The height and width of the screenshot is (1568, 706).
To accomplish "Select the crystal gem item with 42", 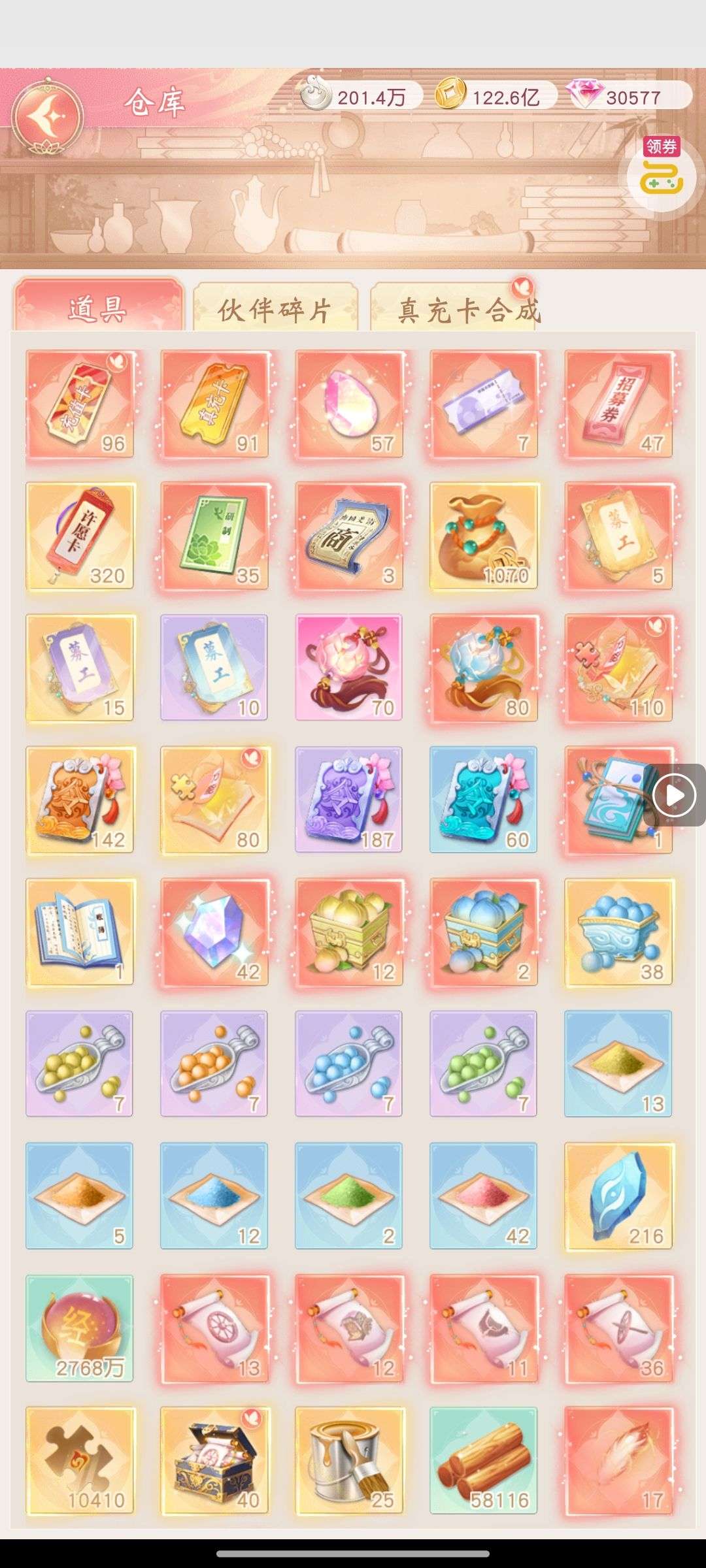I will pyautogui.click(x=214, y=932).
